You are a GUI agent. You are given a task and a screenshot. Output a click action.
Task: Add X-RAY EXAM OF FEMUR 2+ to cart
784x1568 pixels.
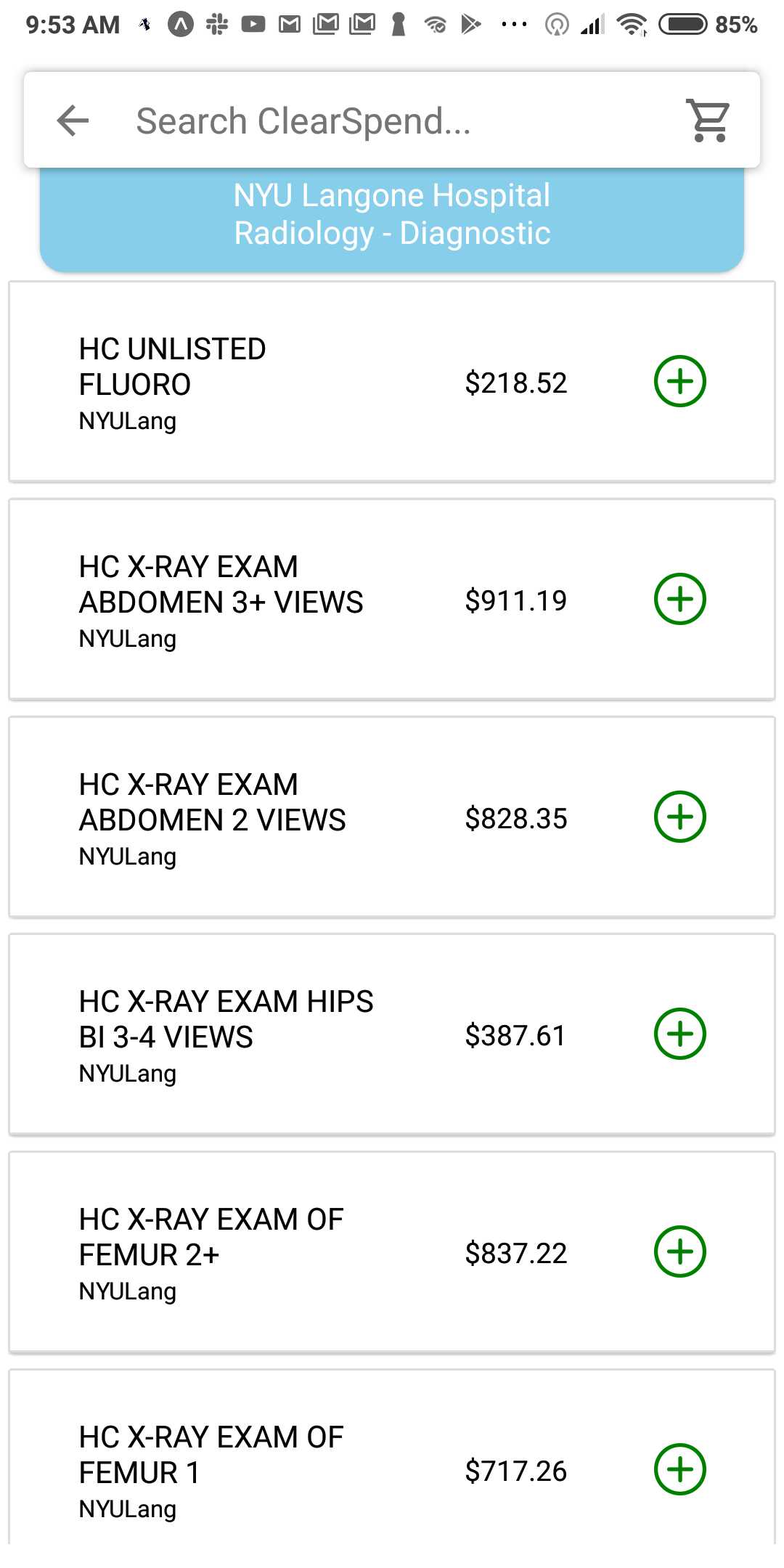pos(680,1251)
